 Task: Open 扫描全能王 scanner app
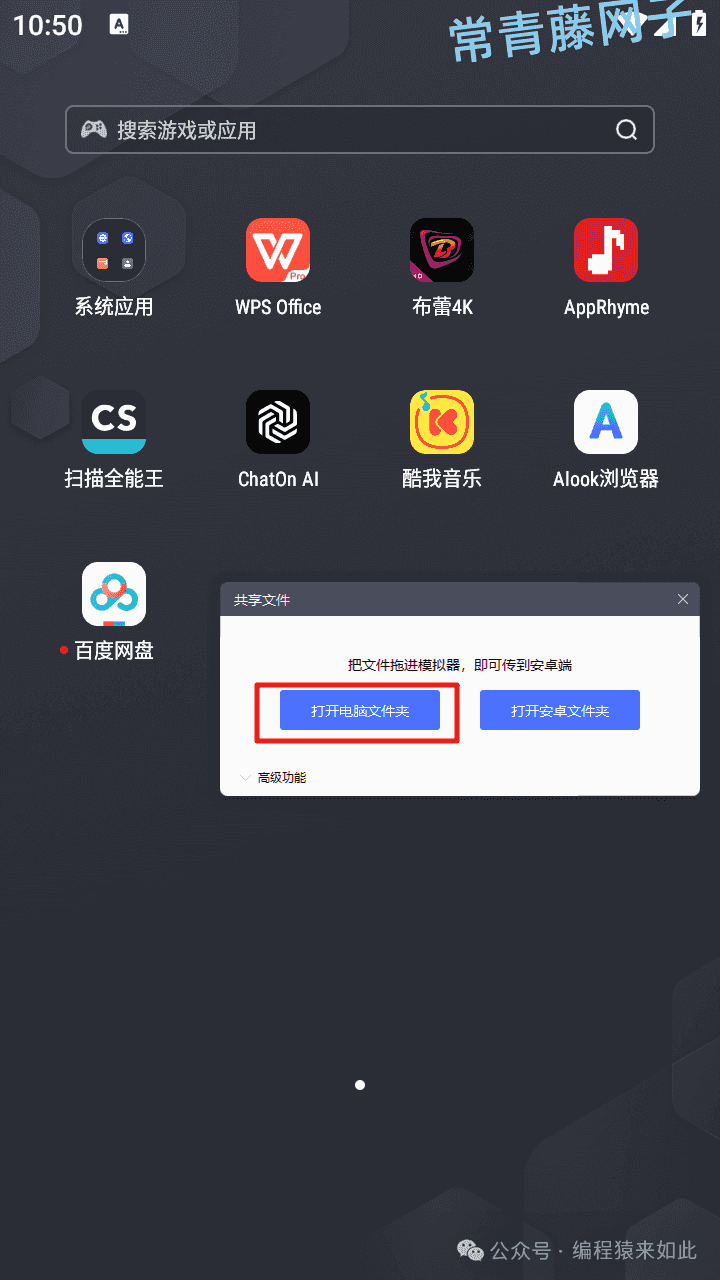click(x=114, y=422)
